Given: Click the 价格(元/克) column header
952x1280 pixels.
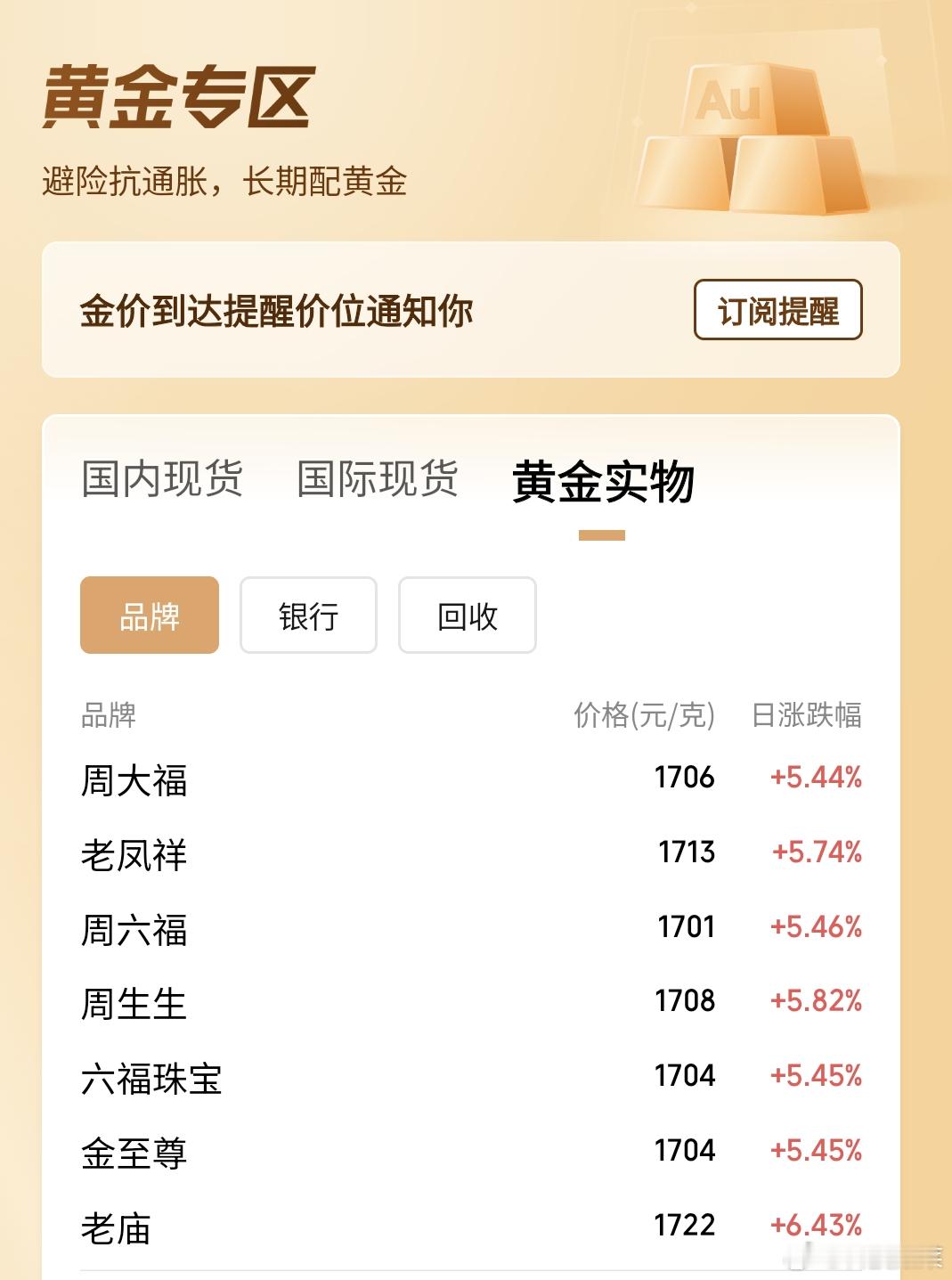Looking at the screenshot, I should click(x=643, y=713).
